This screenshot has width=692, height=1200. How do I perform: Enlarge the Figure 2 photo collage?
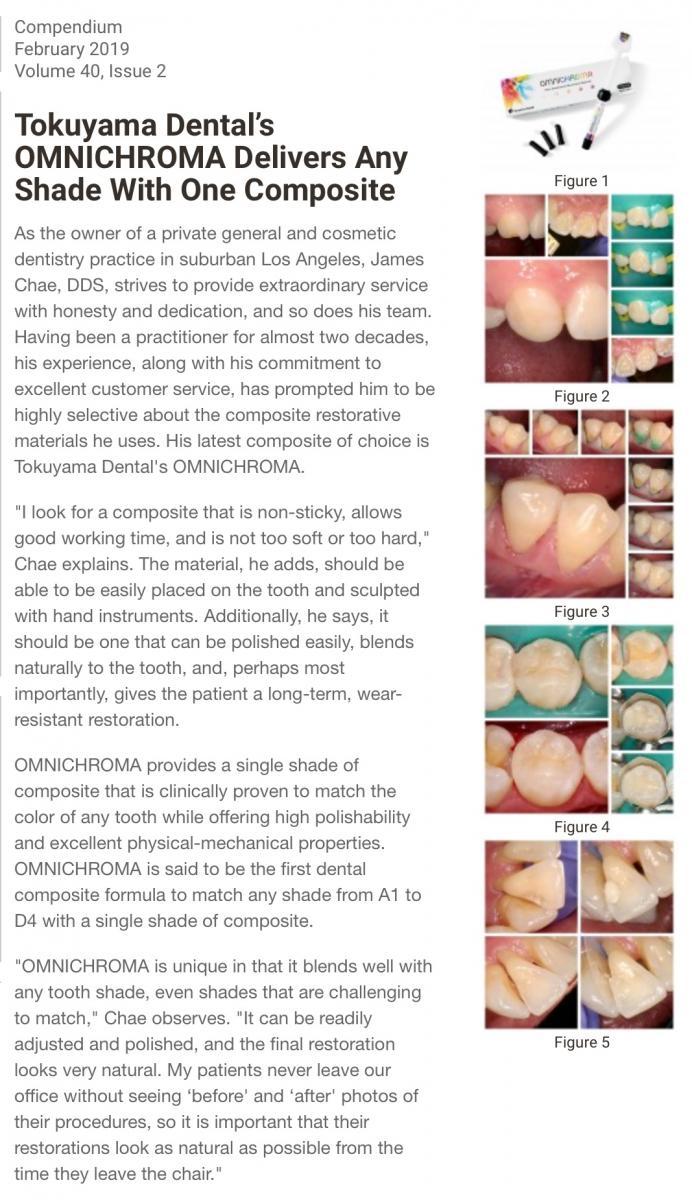[580, 289]
